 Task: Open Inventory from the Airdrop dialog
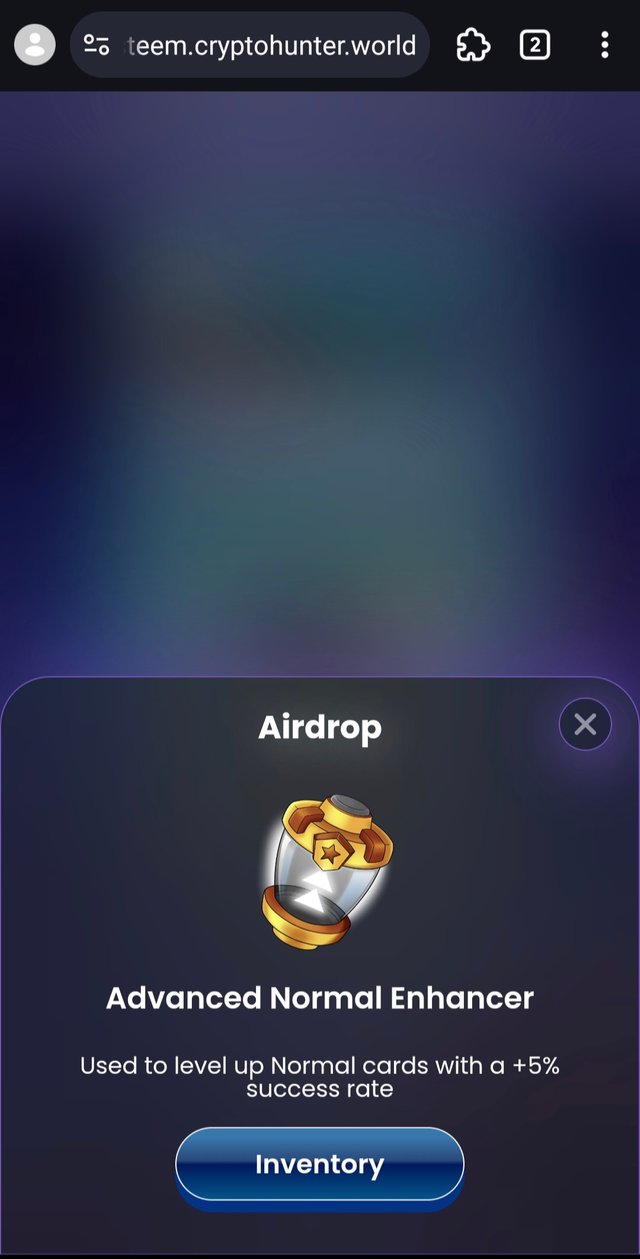coord(319,1165)
